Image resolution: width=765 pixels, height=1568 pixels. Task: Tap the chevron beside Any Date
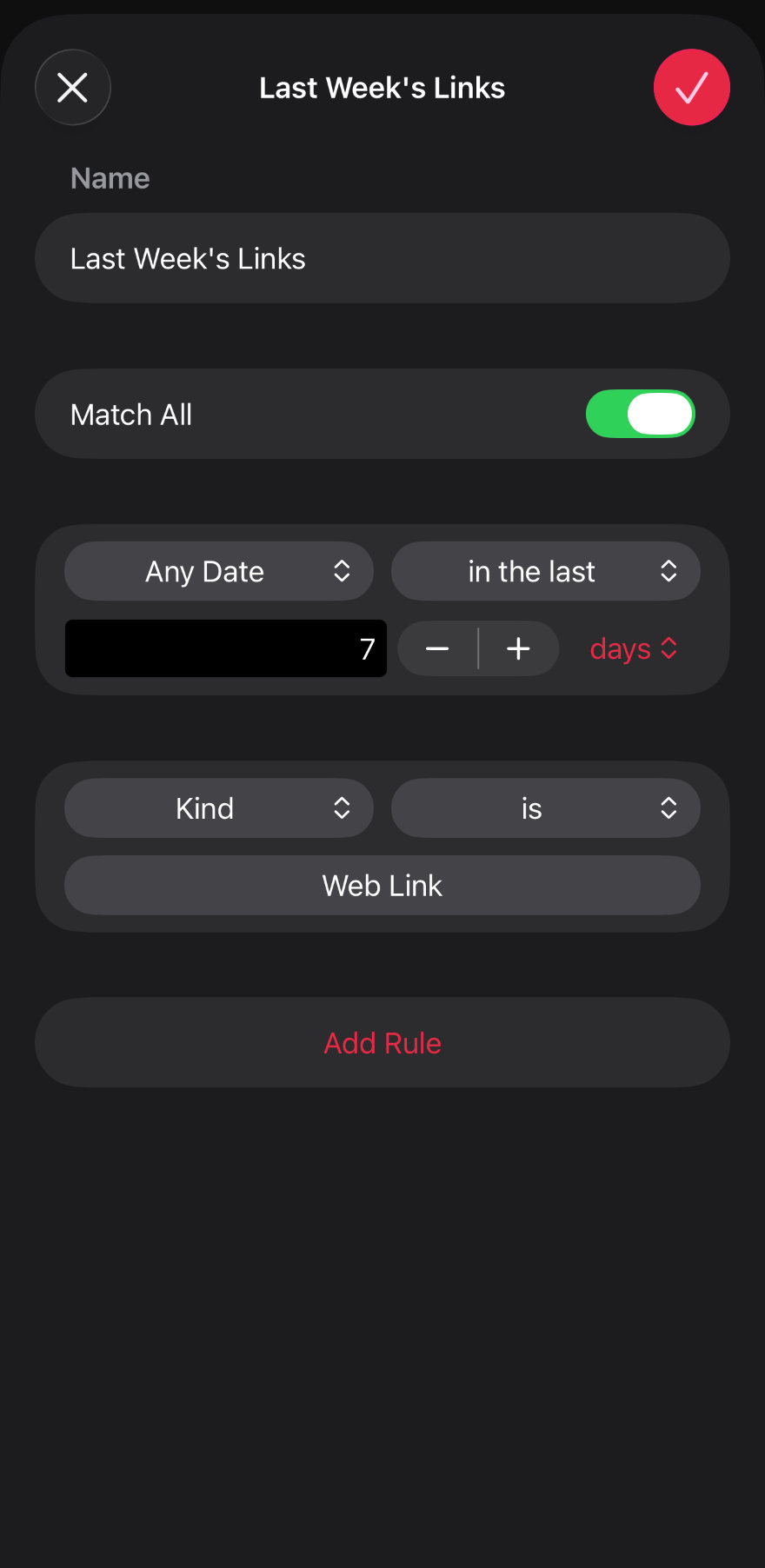pyautogui.click(x=343, y=571)
